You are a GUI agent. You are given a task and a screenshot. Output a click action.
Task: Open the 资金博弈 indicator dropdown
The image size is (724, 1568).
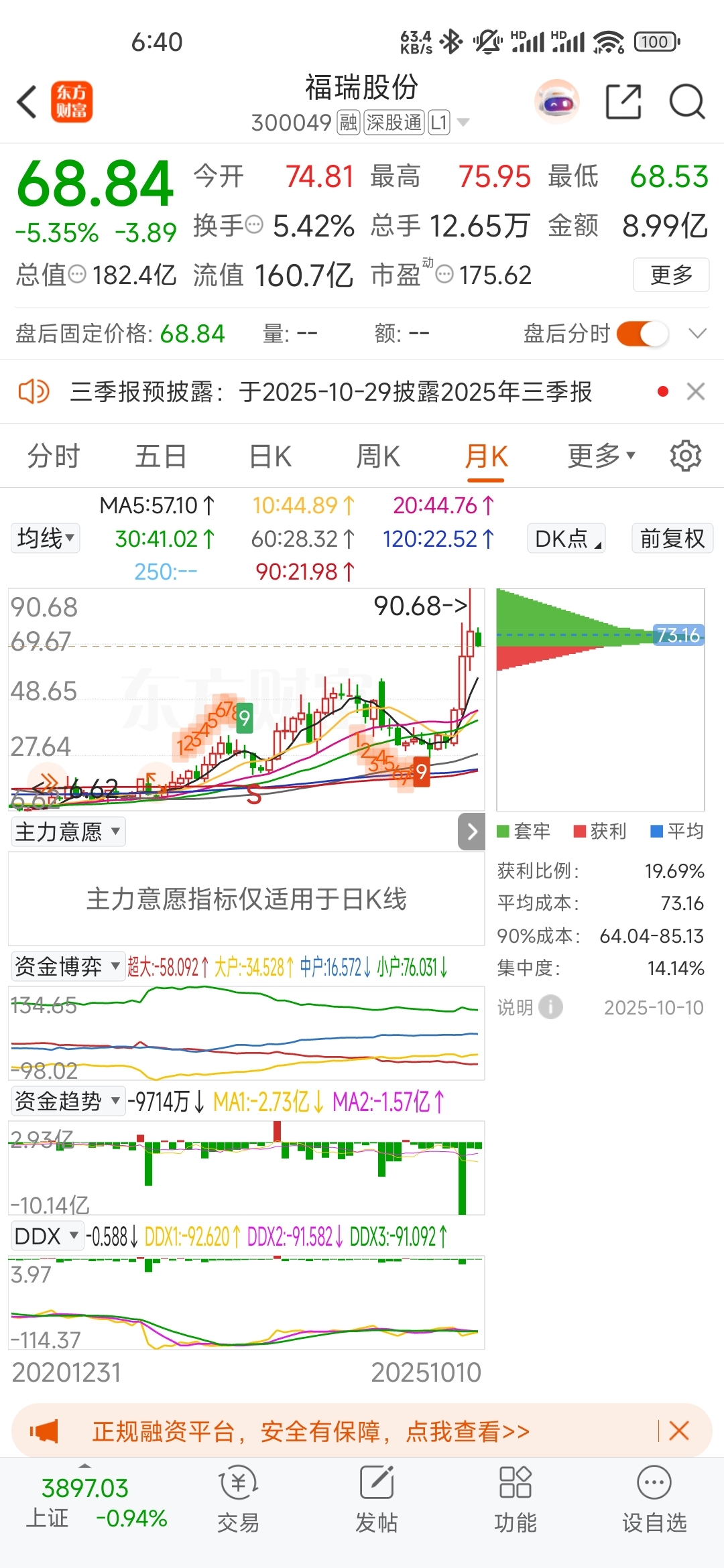point(66,967)
